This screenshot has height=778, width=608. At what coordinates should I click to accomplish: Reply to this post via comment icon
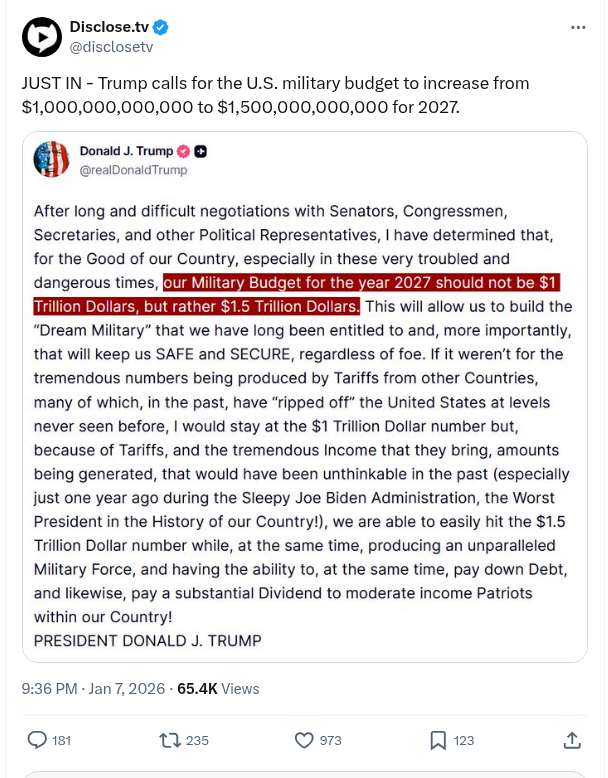[x=36, y=740]
